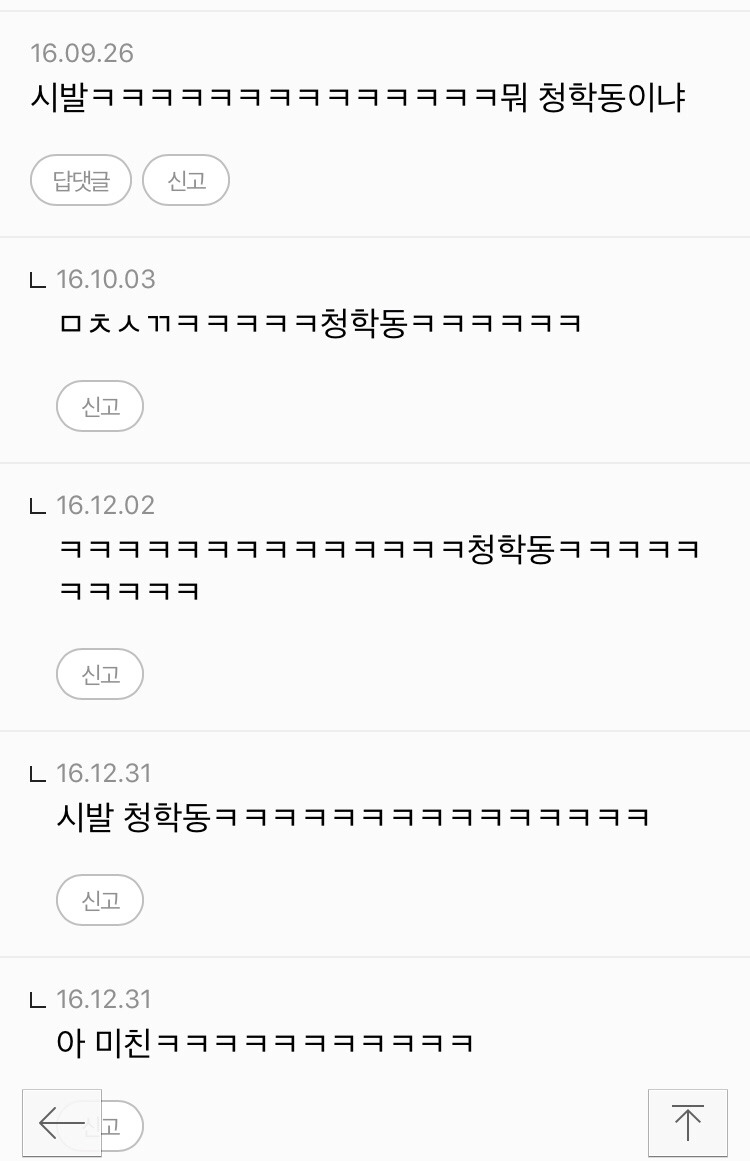Report the top comment via 신고 button

[186, 180]
